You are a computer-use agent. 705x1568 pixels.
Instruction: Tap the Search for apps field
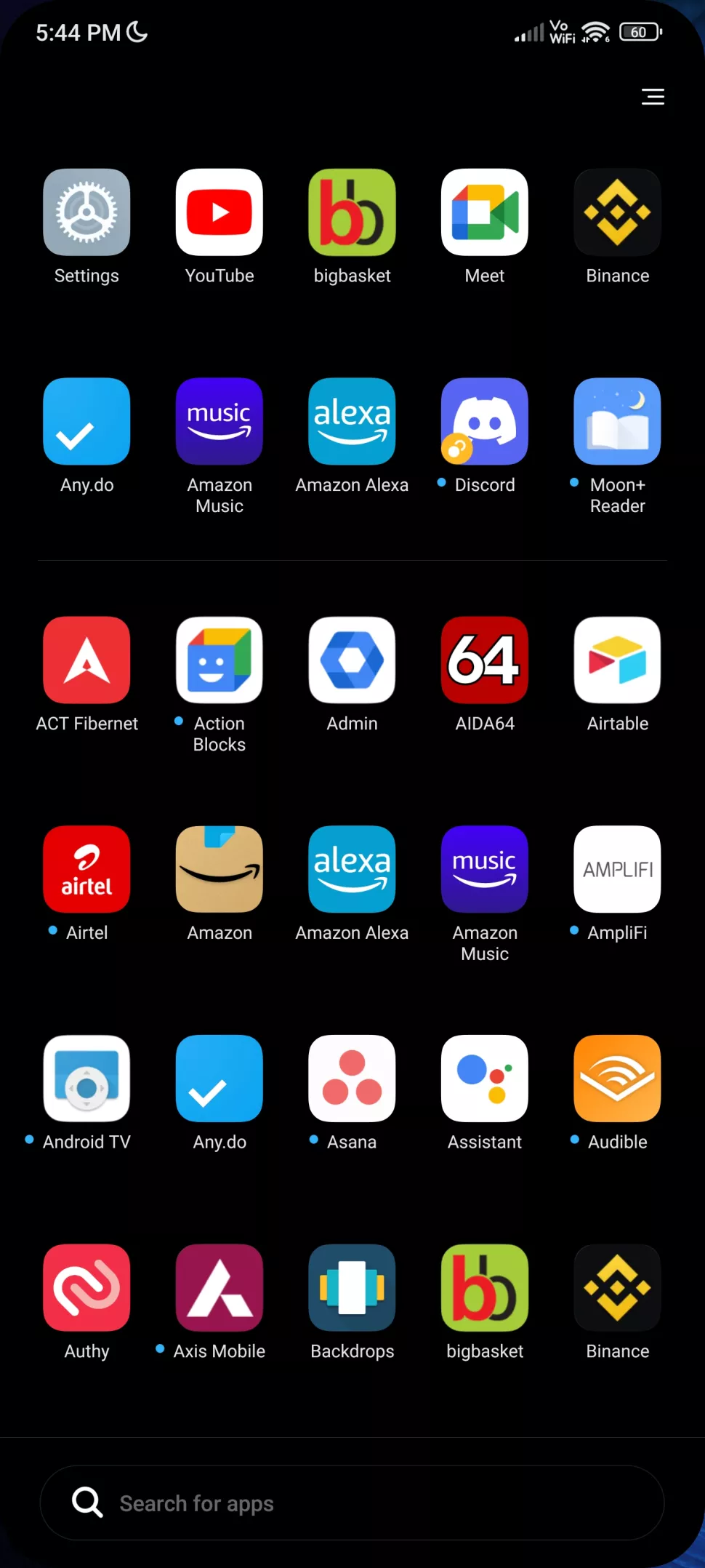tap(352, 1503)
